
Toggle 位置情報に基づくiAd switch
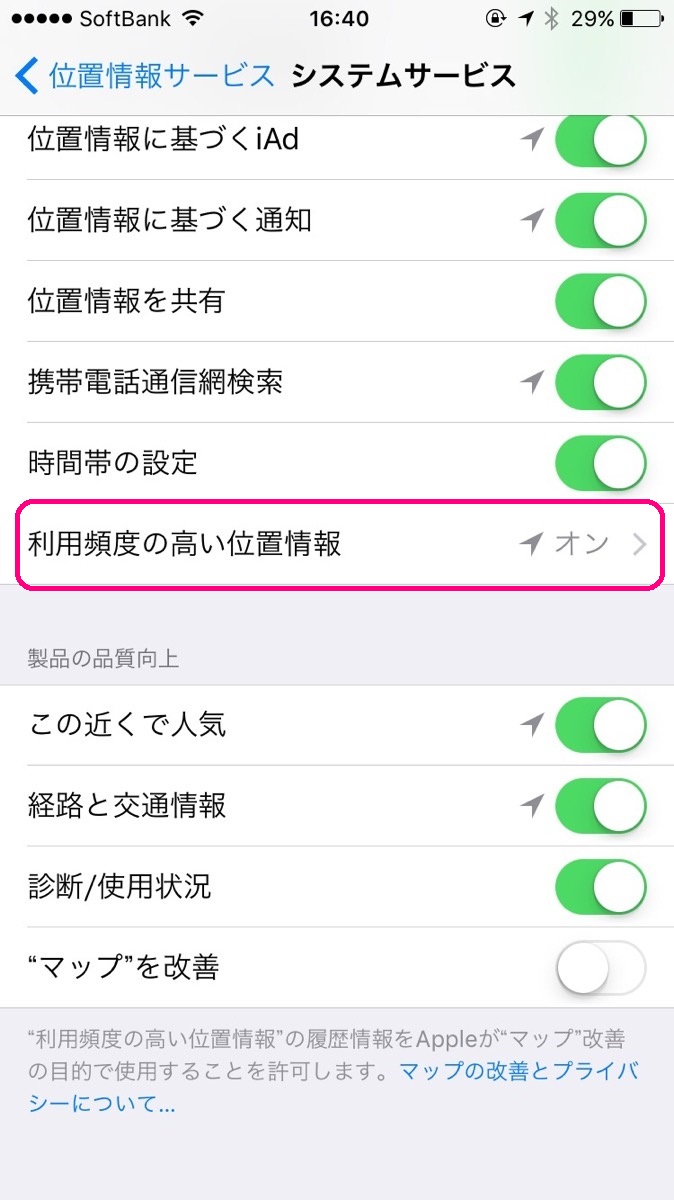[x=600, y=140]
